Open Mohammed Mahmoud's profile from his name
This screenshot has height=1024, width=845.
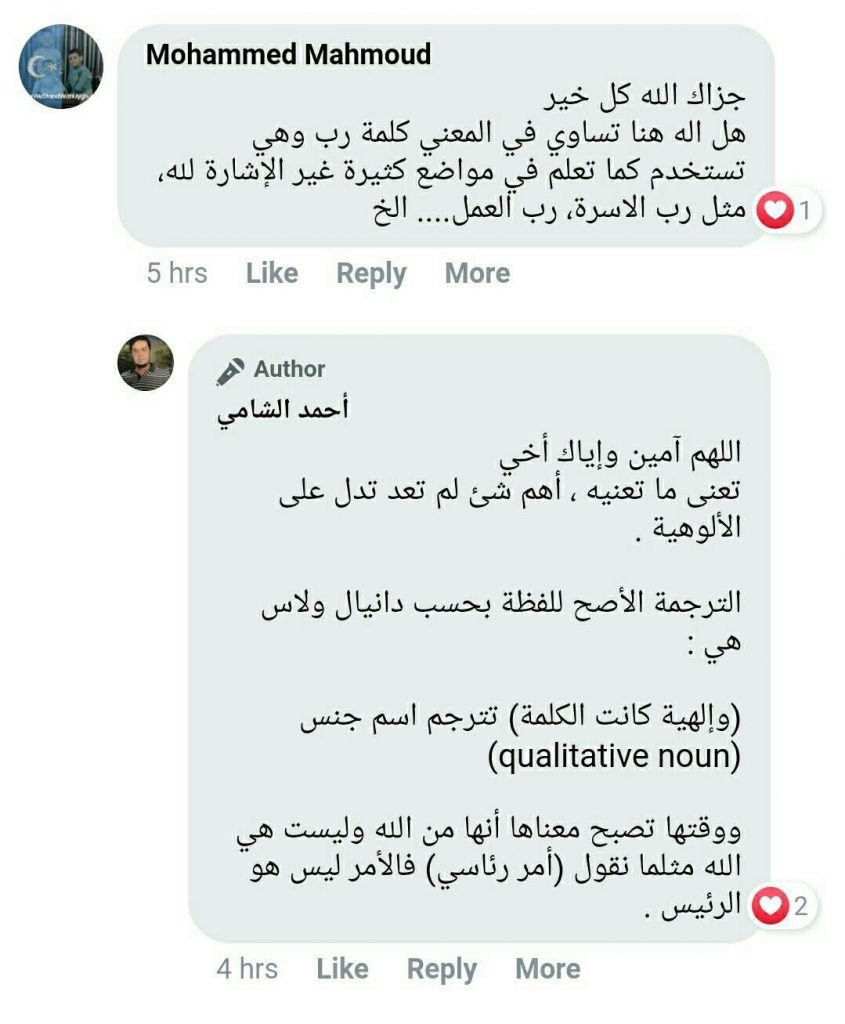[288, 54]
